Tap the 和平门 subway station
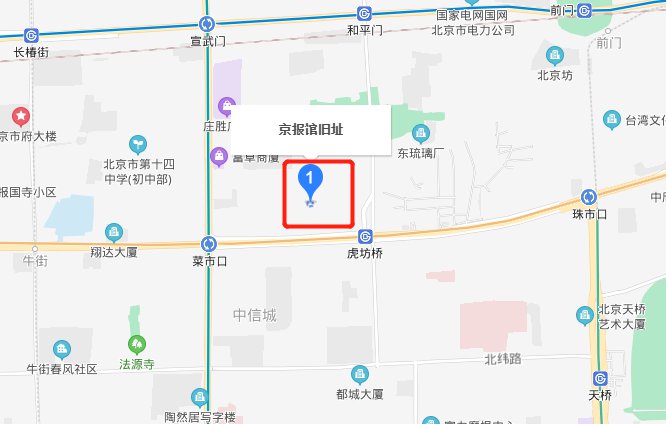The image size is (666, 424). pos(365,14)
